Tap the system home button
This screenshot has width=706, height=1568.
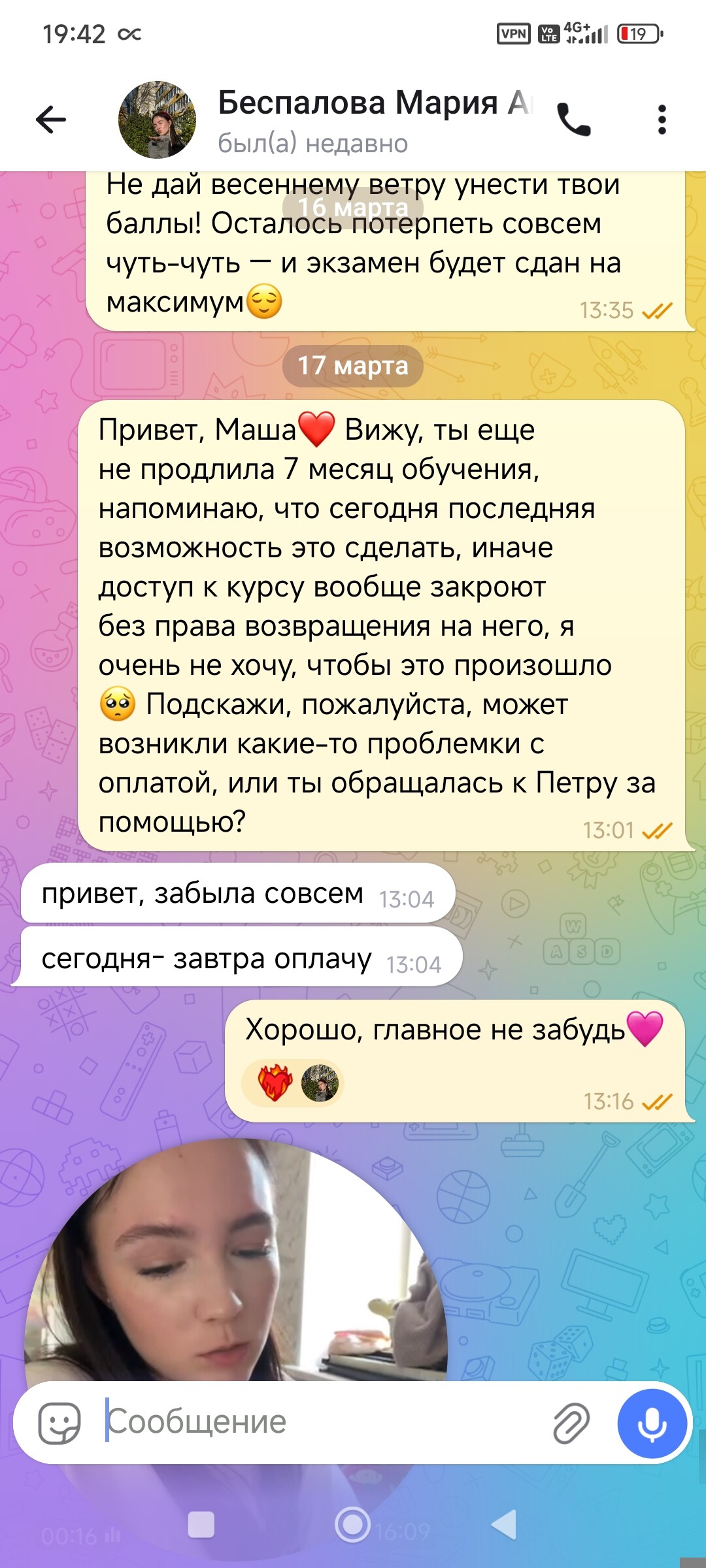coord(352,1525)
